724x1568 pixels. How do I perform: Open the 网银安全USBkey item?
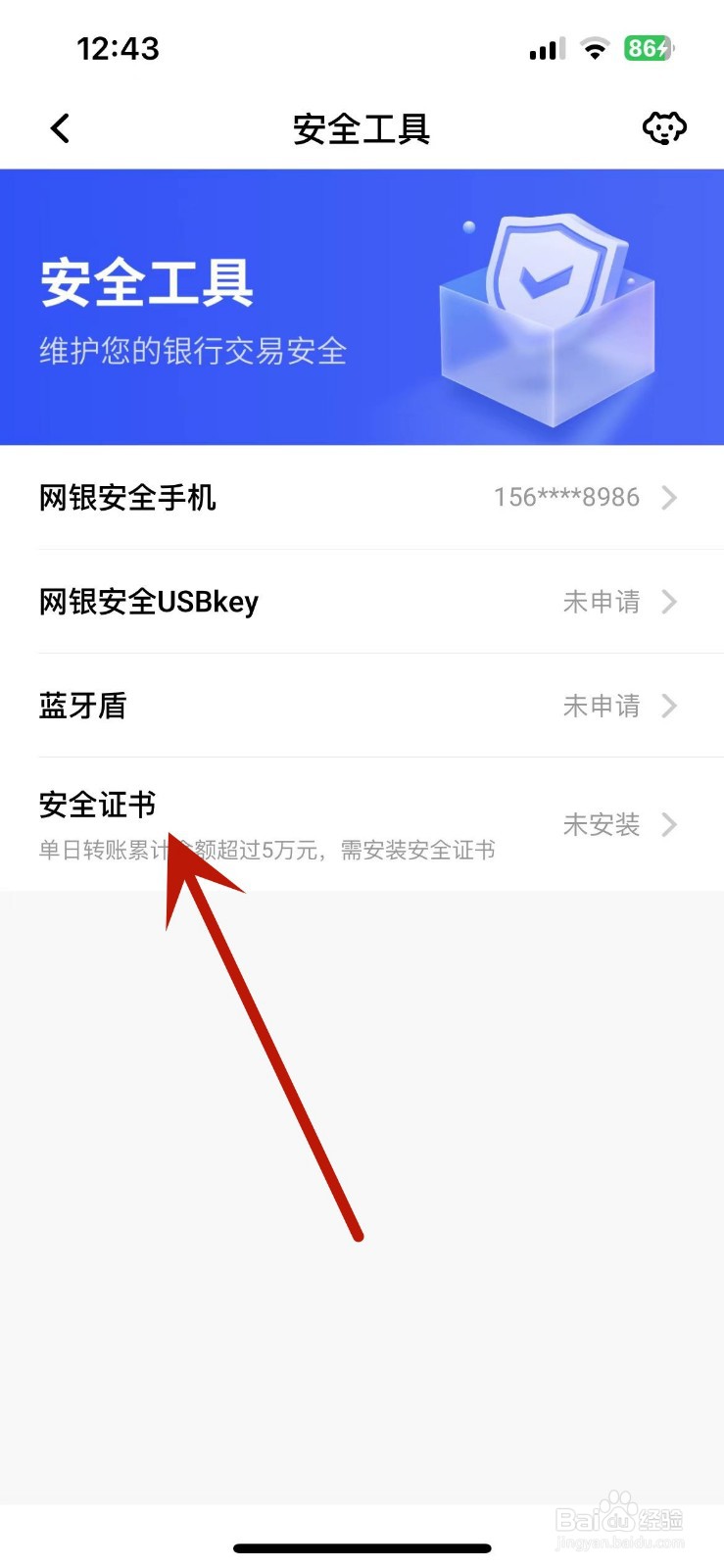(148, 603)
